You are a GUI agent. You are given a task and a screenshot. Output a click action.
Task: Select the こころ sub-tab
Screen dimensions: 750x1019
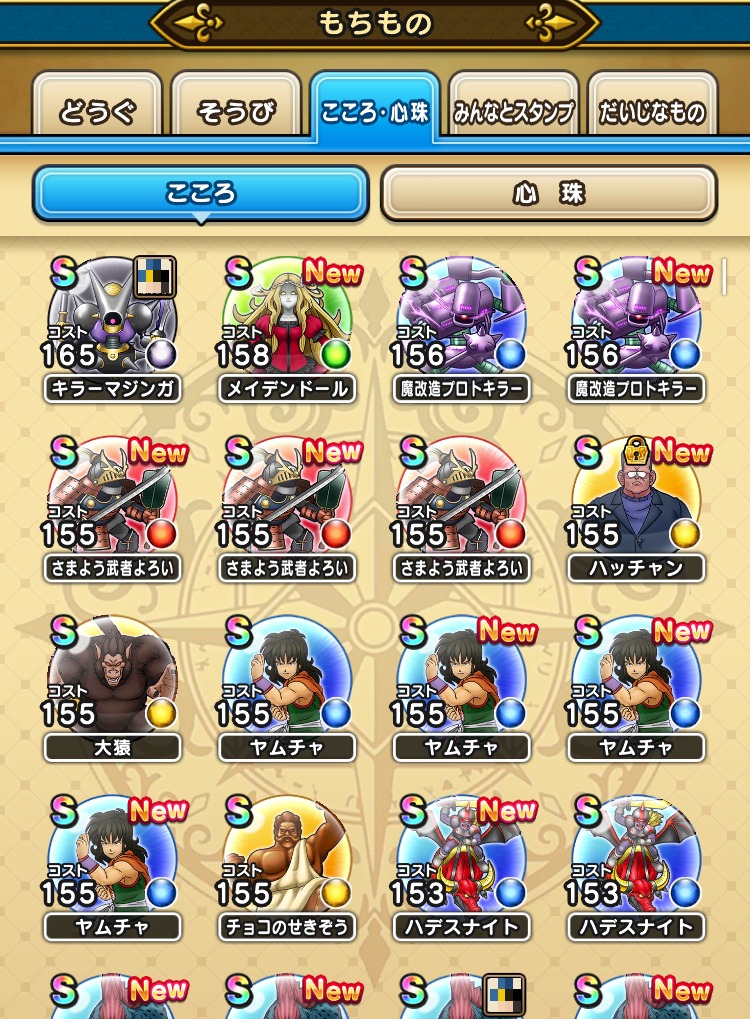point(201,193)
